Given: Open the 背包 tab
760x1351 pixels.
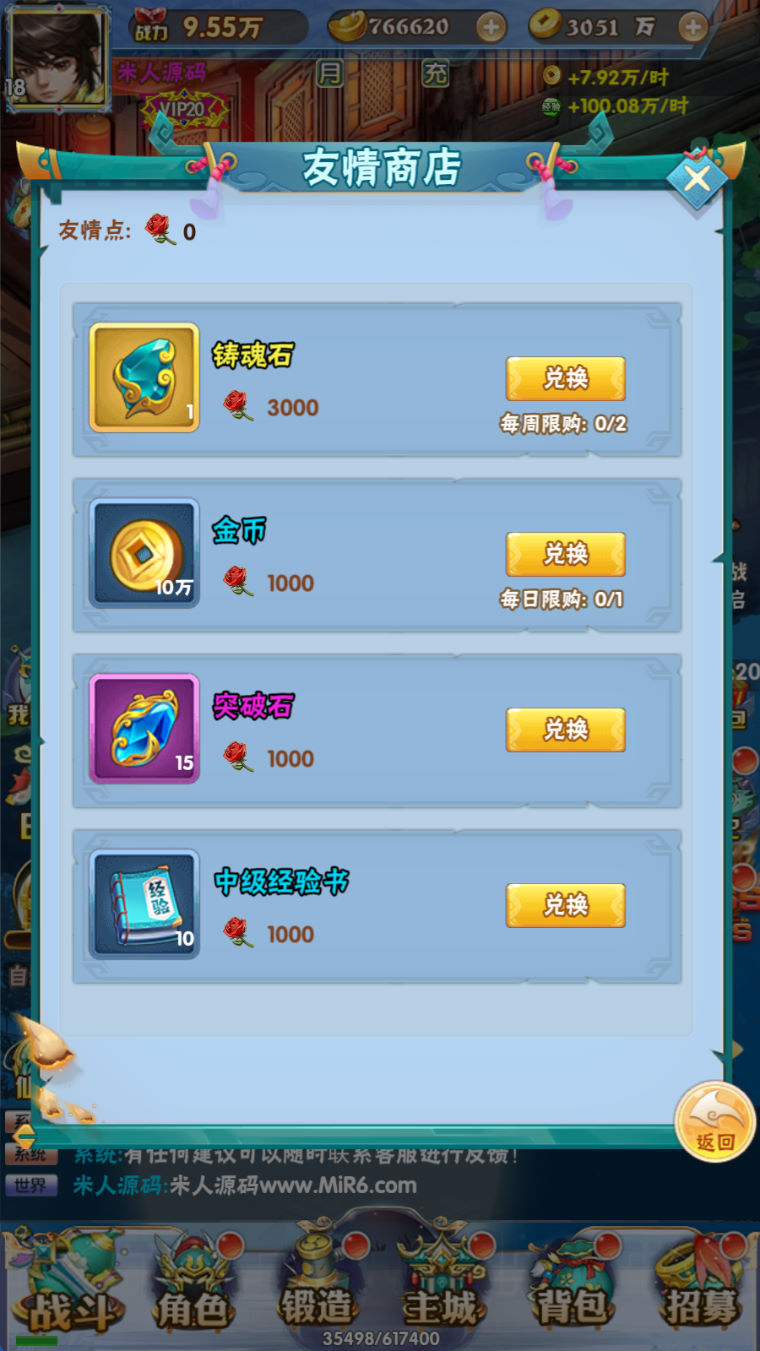Looking at the screenshot, I should pyautogui.click(x=570, y=1290).
